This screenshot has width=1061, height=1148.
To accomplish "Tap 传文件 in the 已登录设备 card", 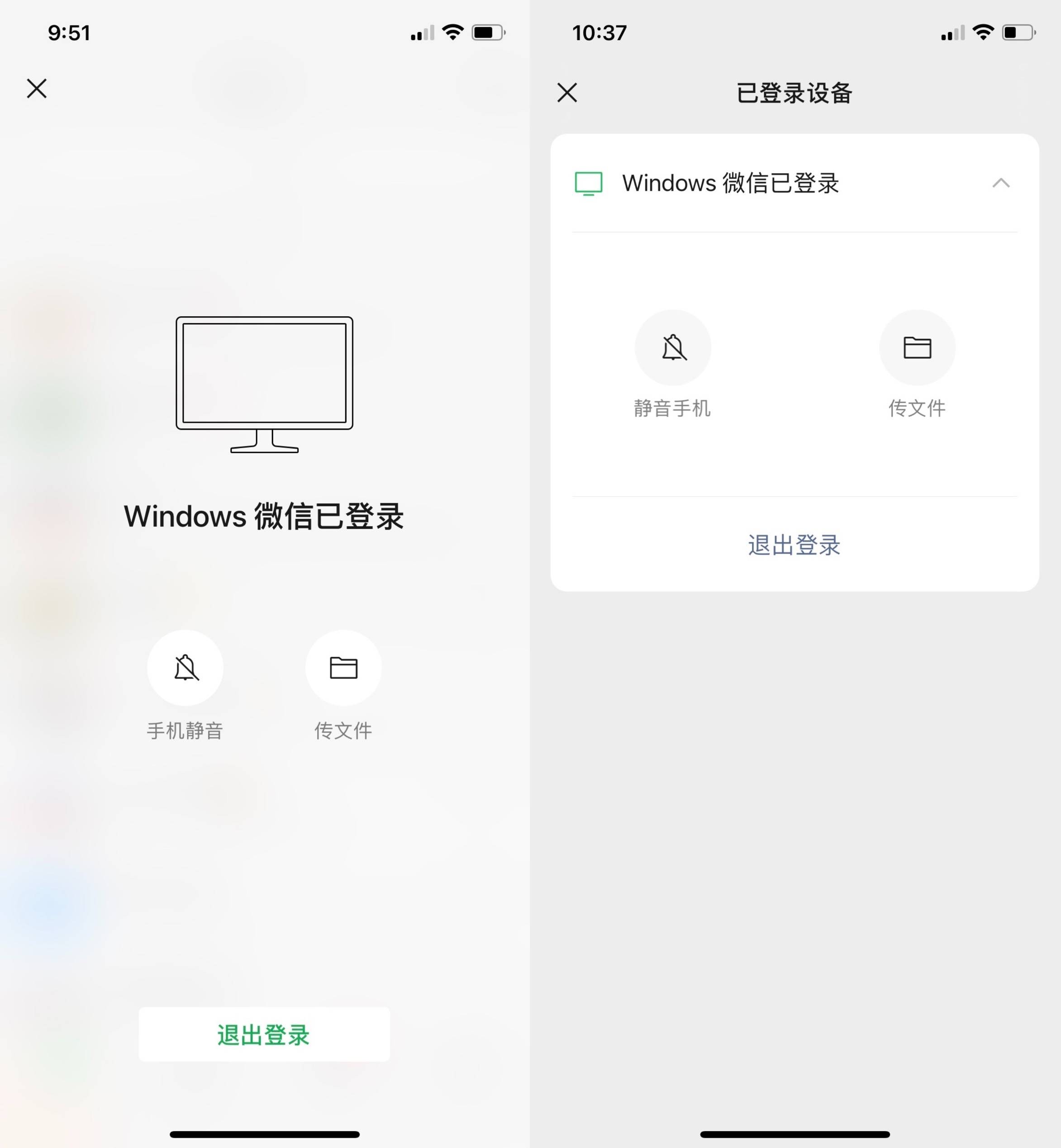I will (917, 348).
